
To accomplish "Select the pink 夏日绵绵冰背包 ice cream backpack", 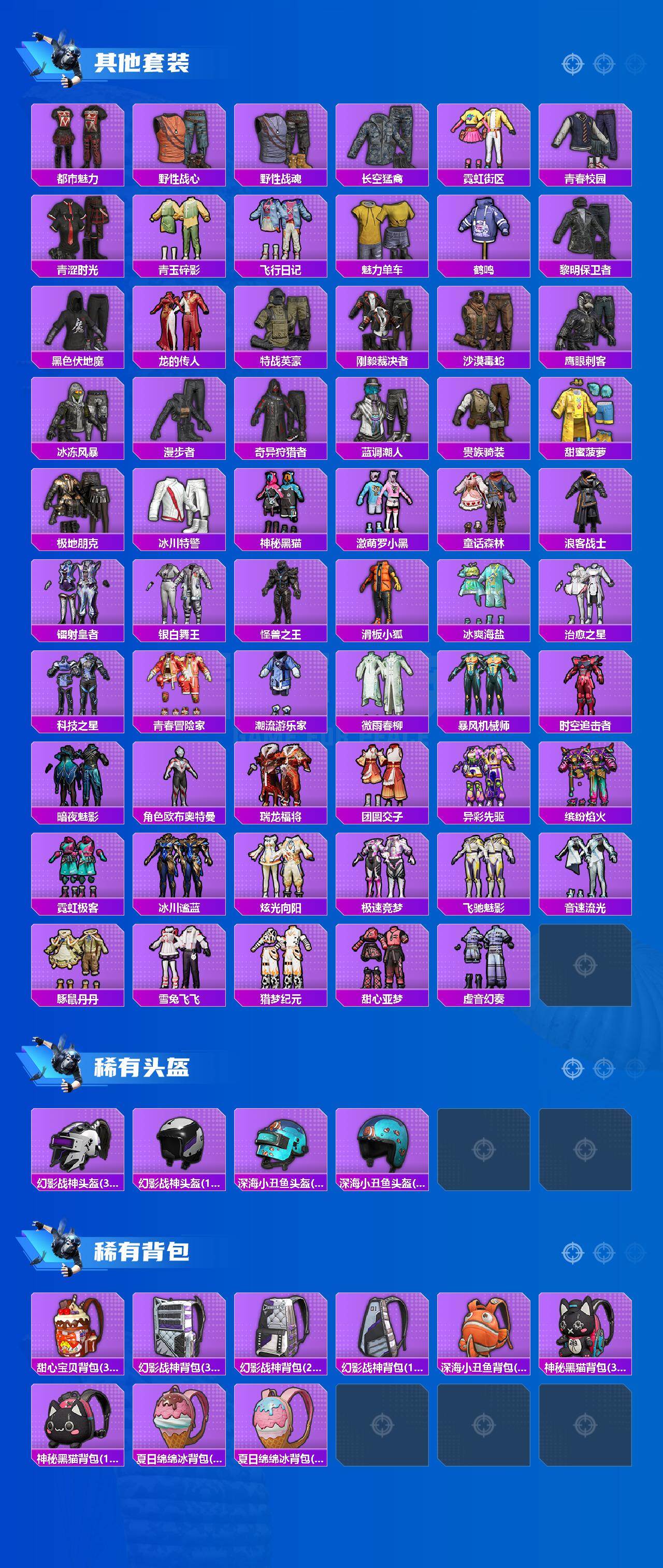I will click(280, 1430).
